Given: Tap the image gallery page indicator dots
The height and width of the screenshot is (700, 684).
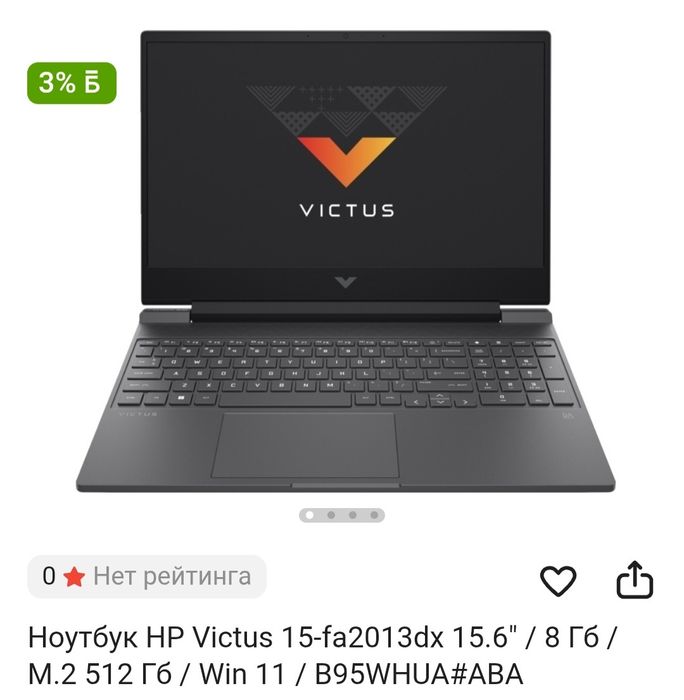Looking at the screenshot, I should coord(342,515).
